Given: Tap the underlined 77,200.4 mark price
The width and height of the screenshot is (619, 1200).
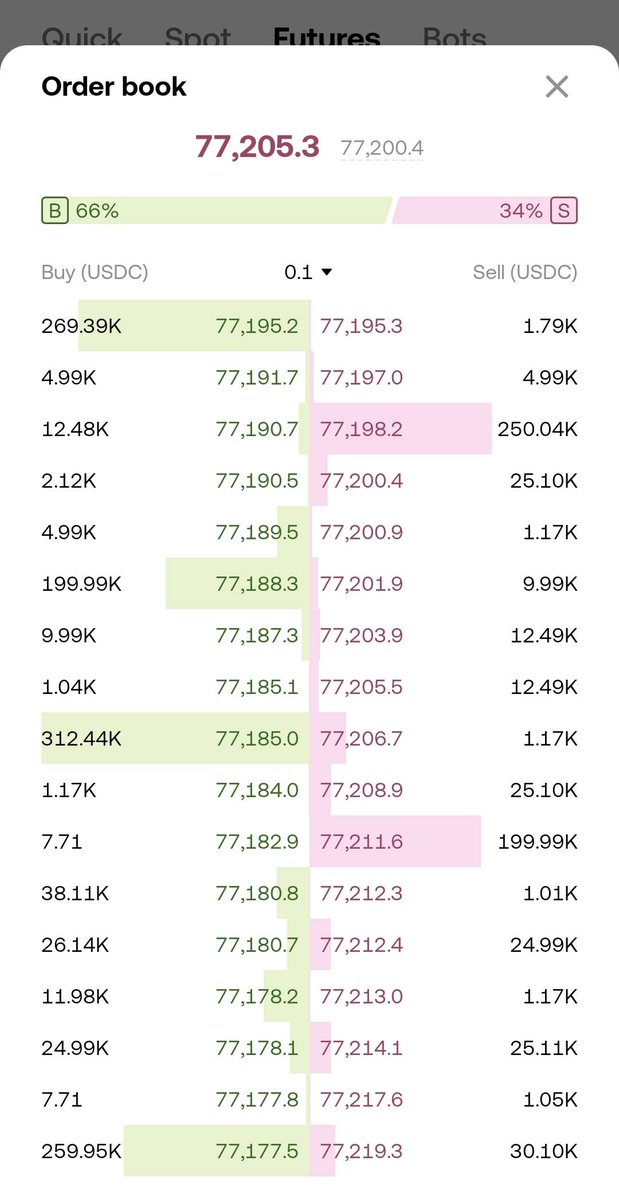Looking at the screenshot, I should coord(382,149).
